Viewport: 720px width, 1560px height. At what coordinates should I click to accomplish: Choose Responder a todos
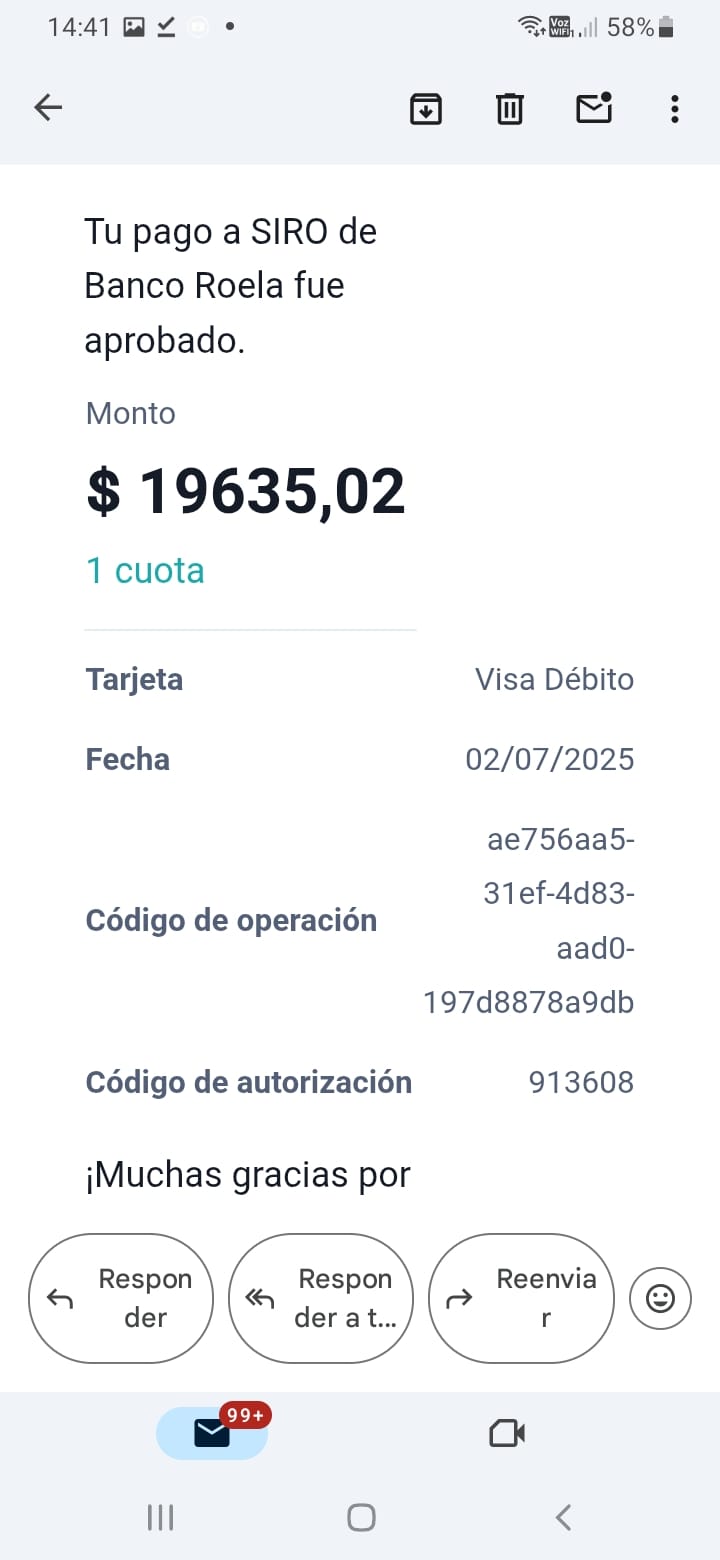(321, 1298)
